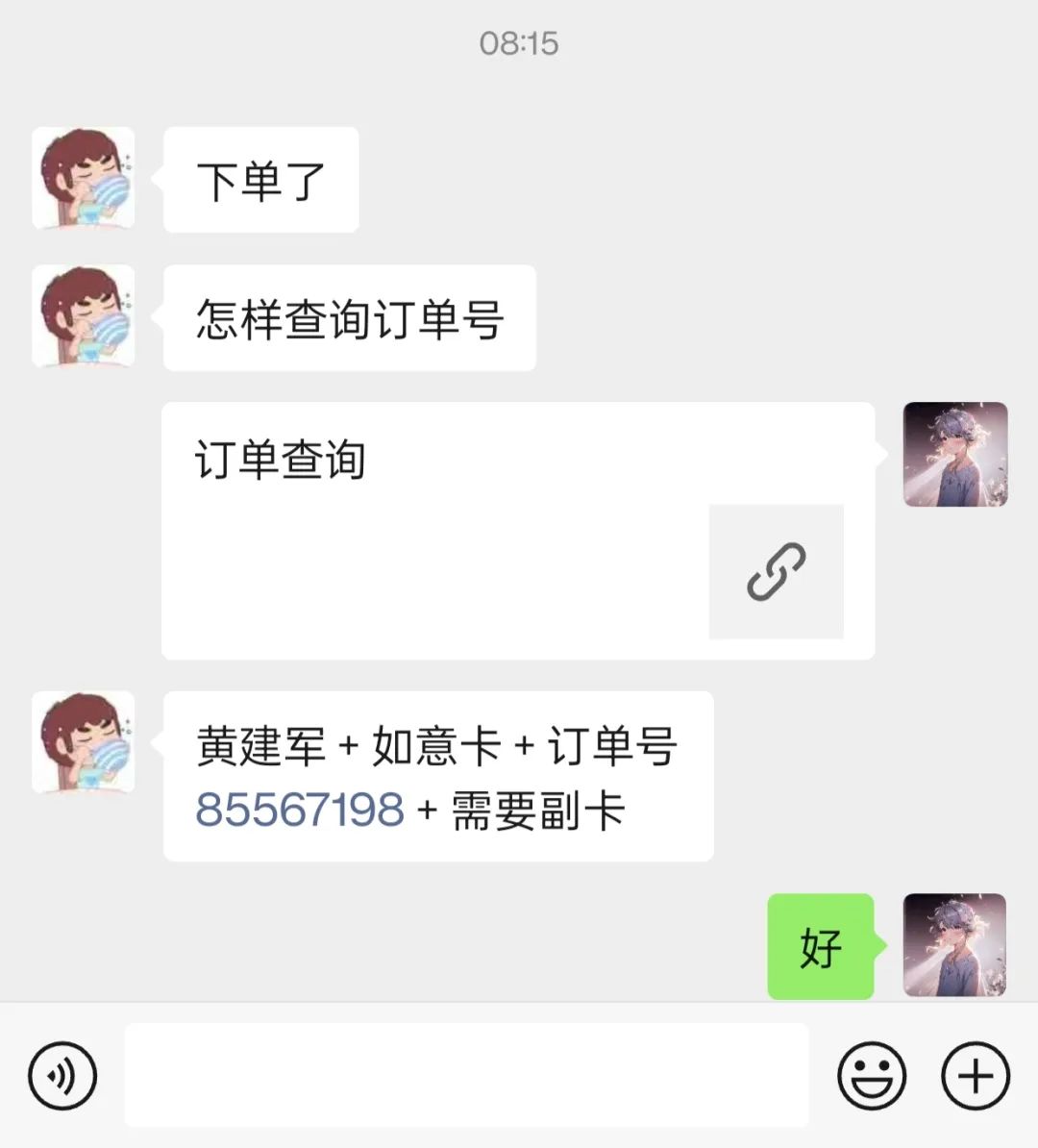Select the green 好 reply bubble
Screen dimensions: 1038x1148
[820, 946]
